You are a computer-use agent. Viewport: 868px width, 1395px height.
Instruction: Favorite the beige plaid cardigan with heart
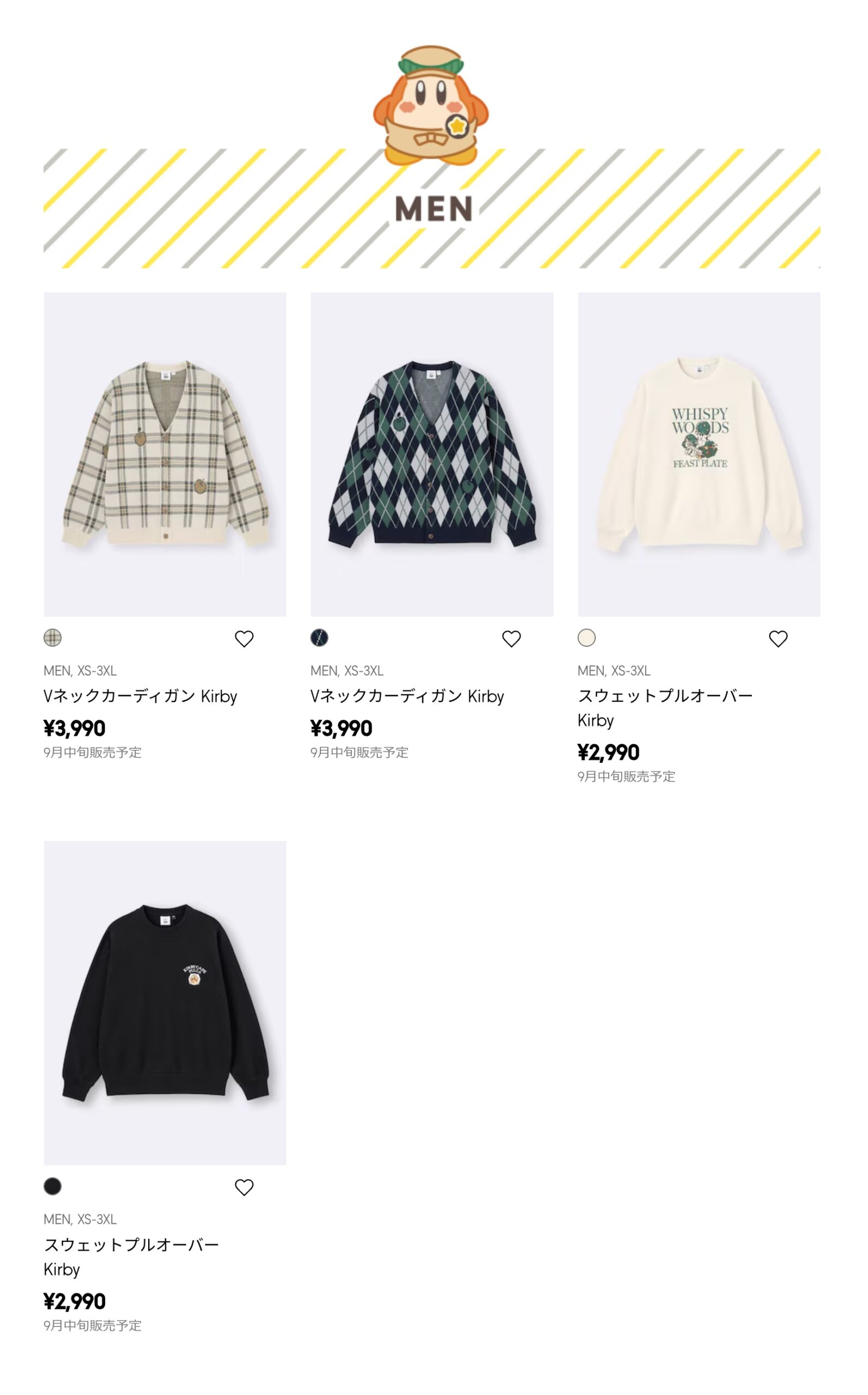pyautogui.click(x=244, y=638)
